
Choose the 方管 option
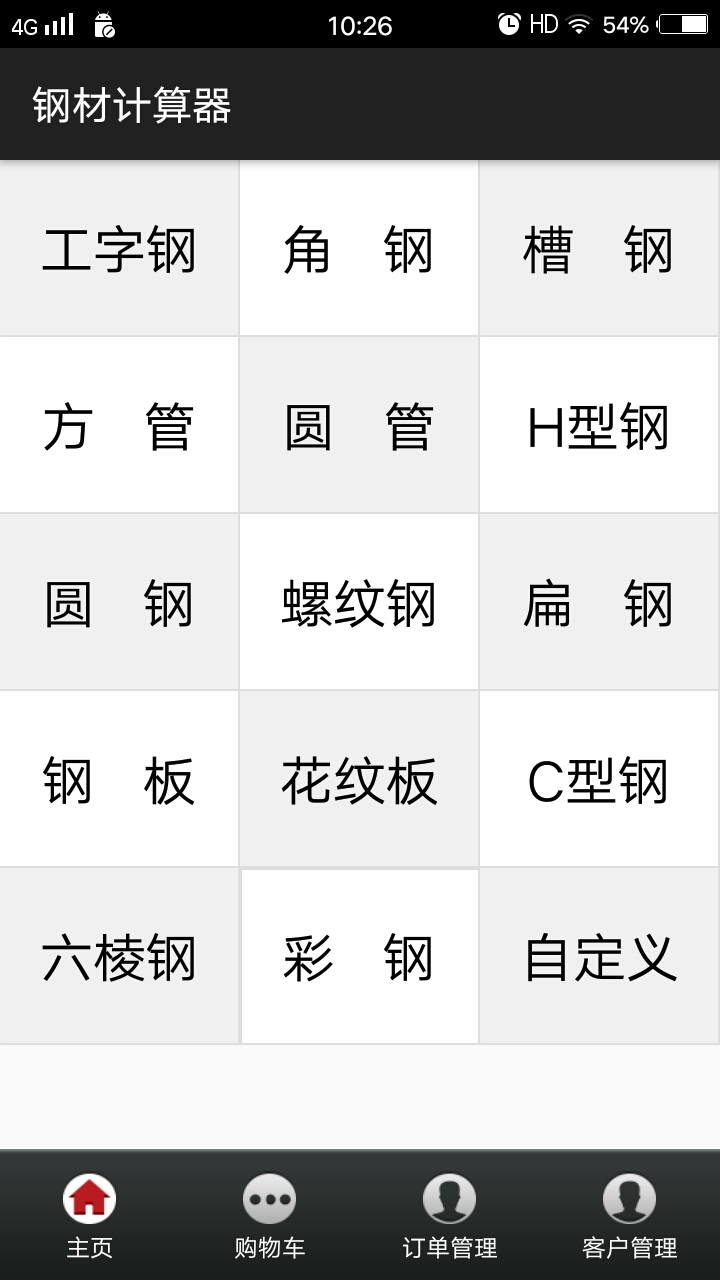pyautogui.click(x=119, y=426)
